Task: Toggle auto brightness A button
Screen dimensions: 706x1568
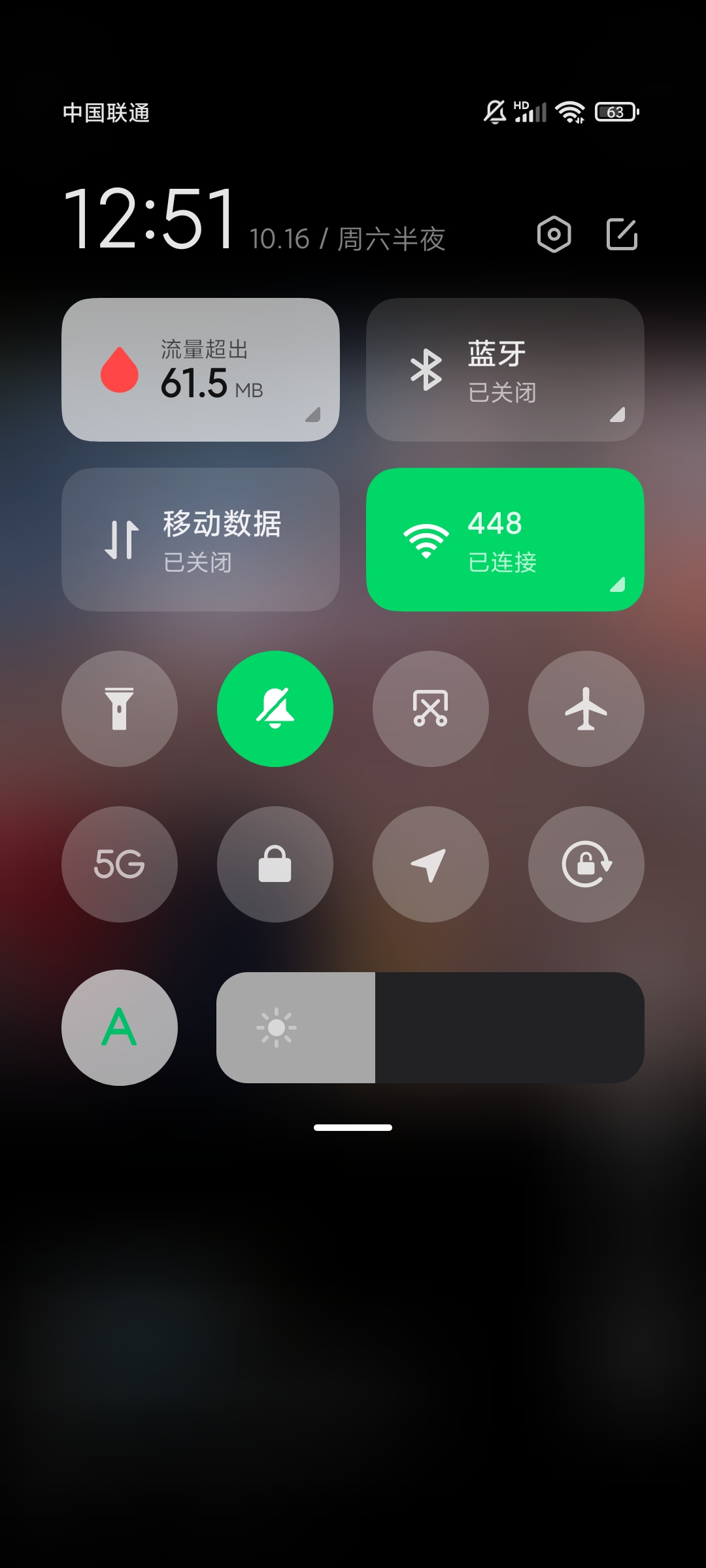Action: (120, 1028)
